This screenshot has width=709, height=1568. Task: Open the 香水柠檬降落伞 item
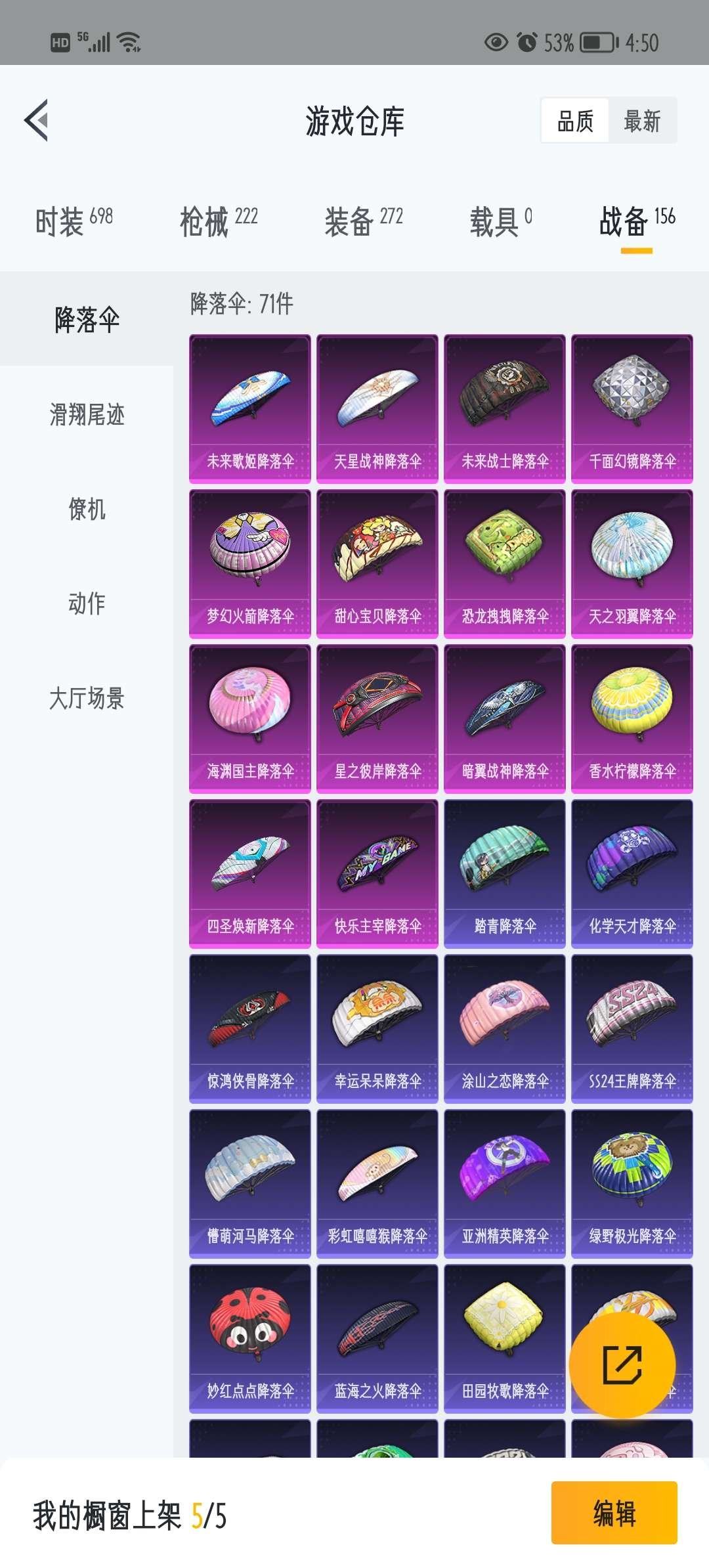click(632, 718)
